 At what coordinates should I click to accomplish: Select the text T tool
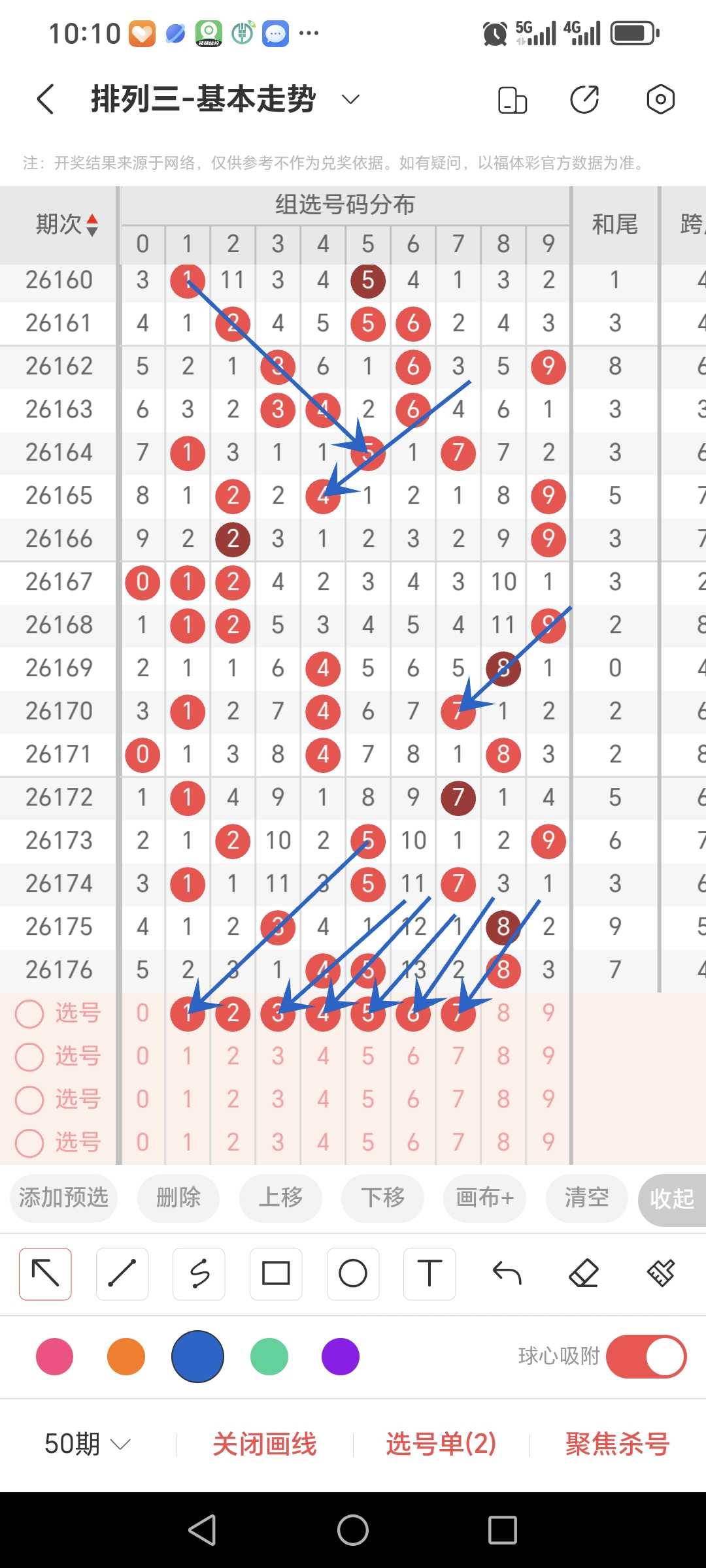coord(429,1273)
